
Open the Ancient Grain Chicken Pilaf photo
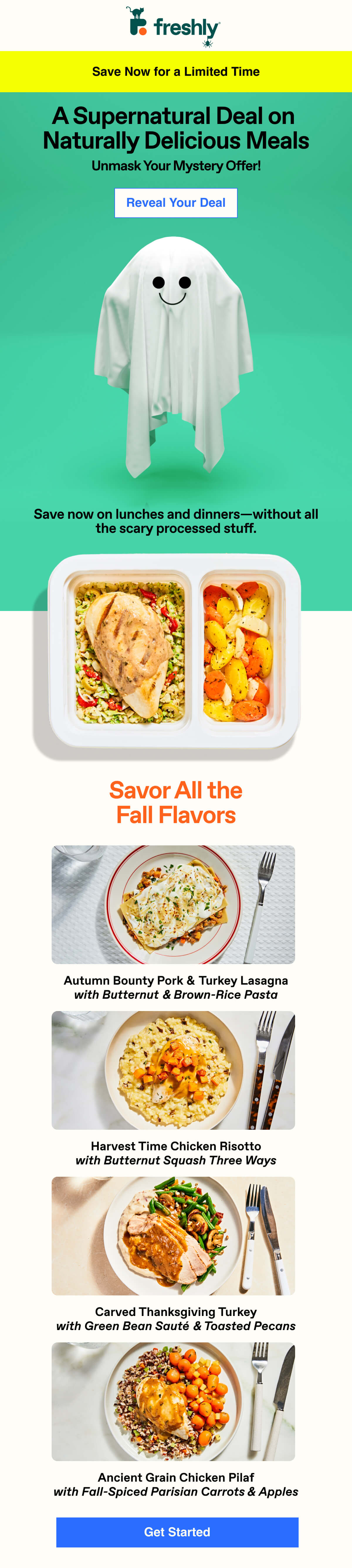click(x=173, y=1401)
